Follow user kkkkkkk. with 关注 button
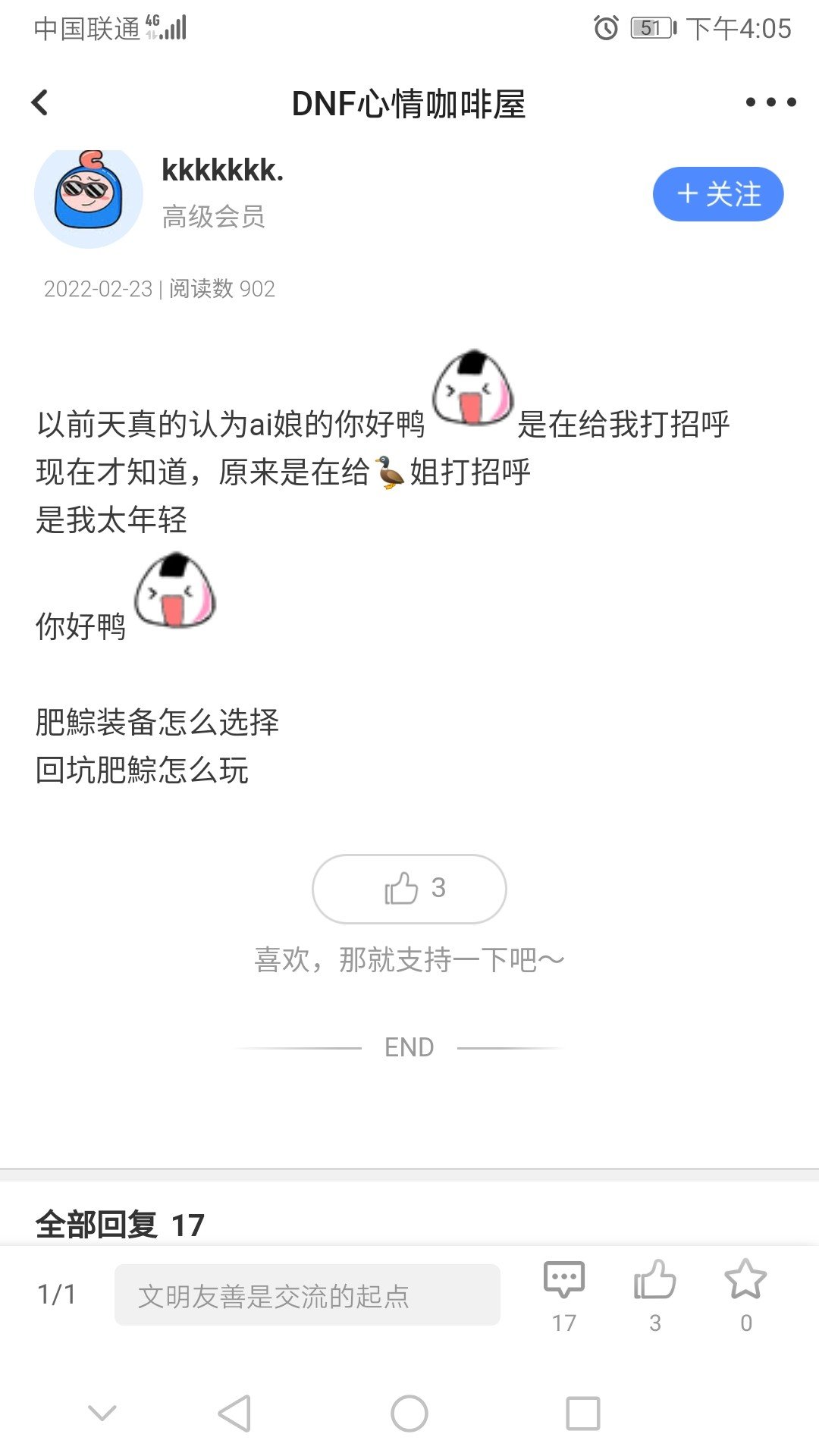819x1456 pixels. pyautogui.click(x=718, y=194)
